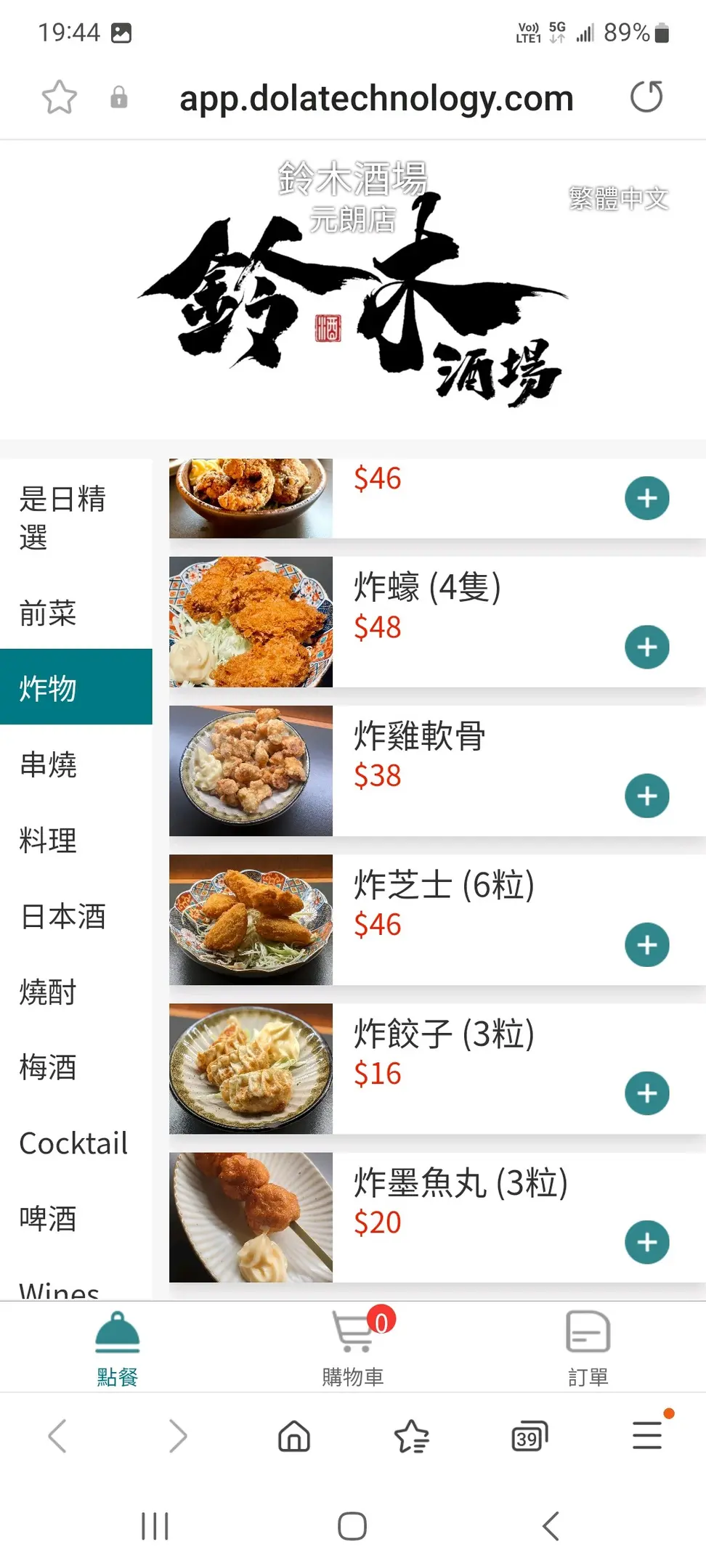
Task: Change language from 繁體中文
Action: click(x=618, y=198)
